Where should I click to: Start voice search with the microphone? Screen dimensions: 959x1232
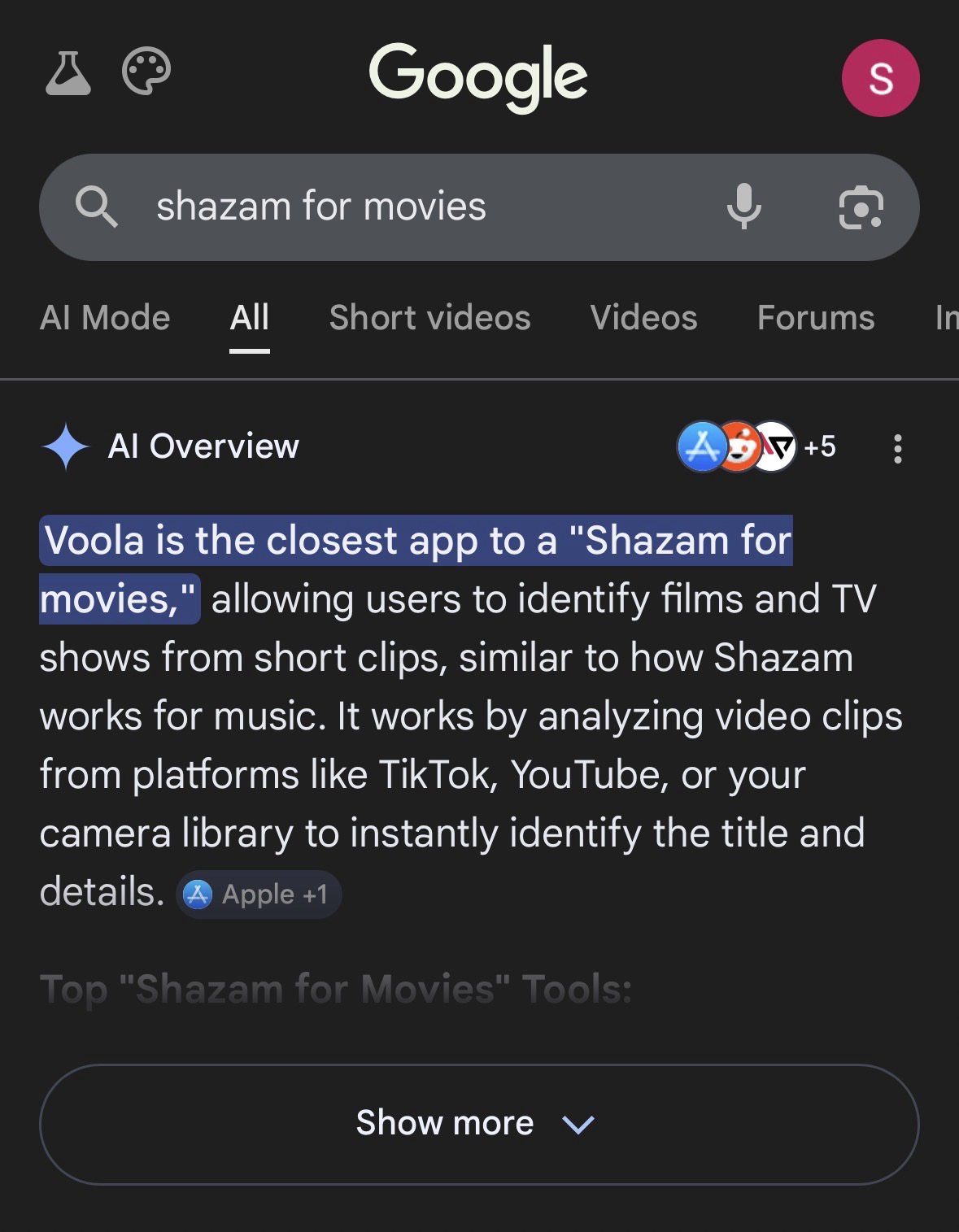coord(743,207)
